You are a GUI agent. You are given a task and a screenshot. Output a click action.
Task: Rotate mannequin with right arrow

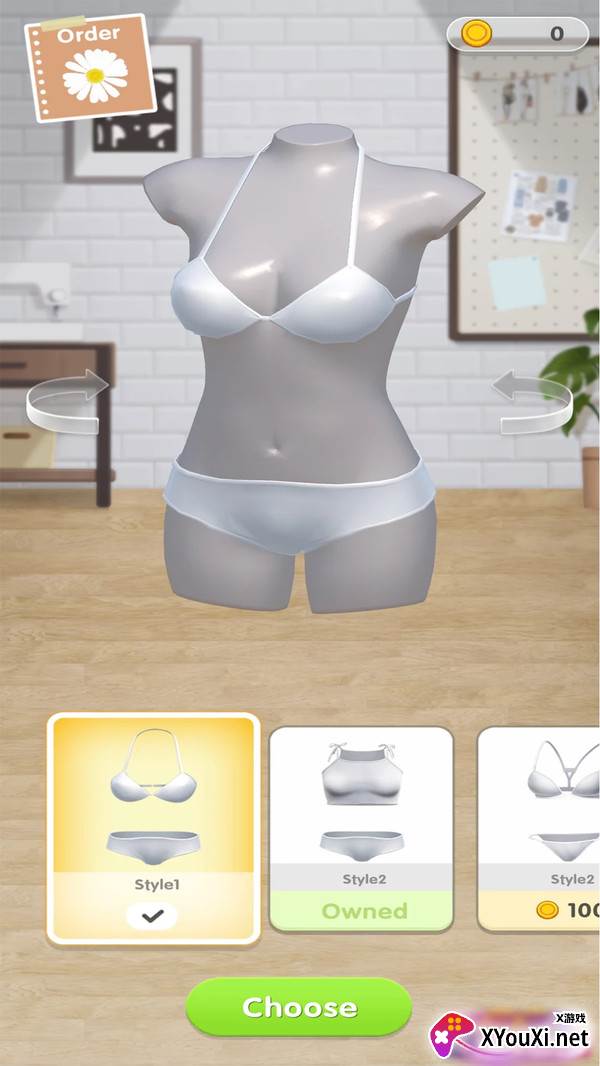point(534,401)
